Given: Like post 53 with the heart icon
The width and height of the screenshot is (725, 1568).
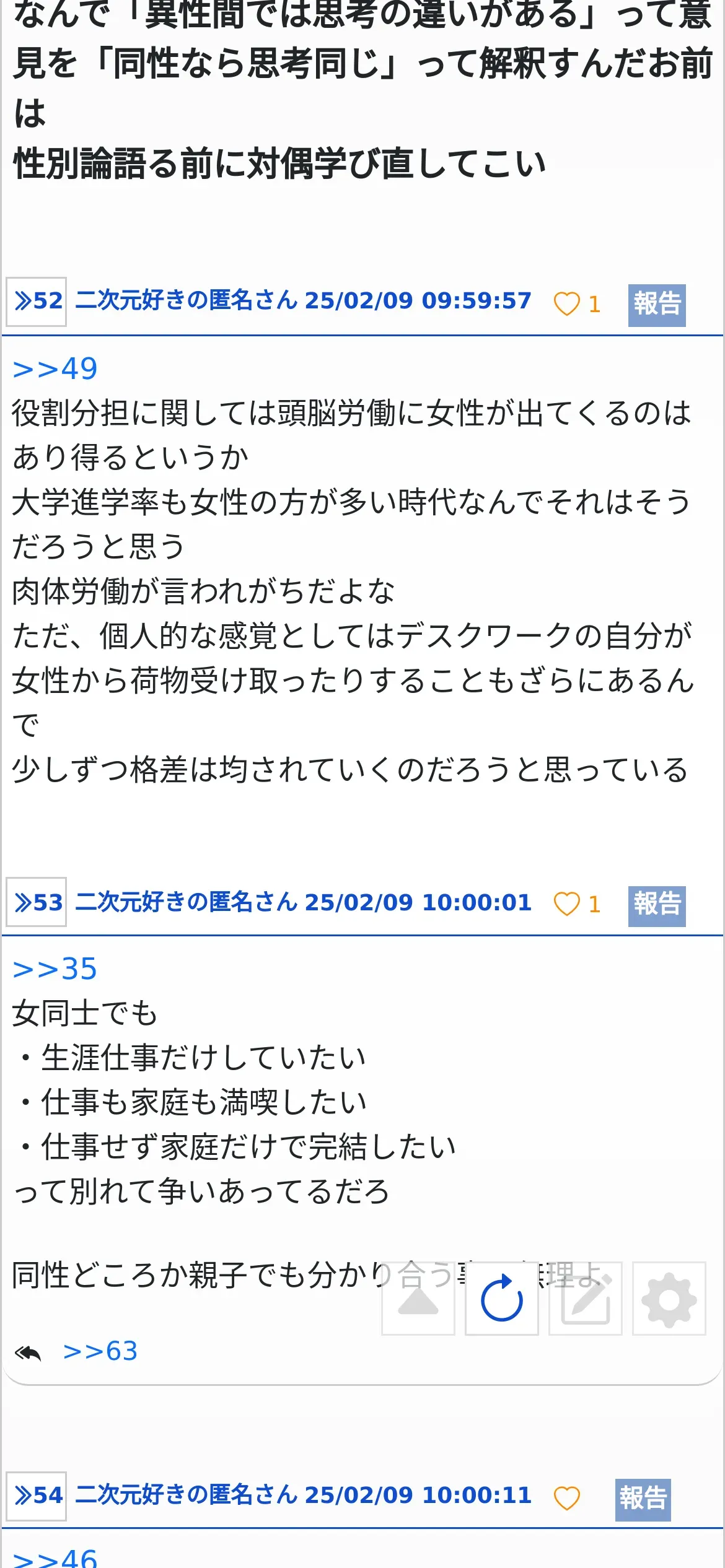Looking at the screenshot, I should 566,904.
